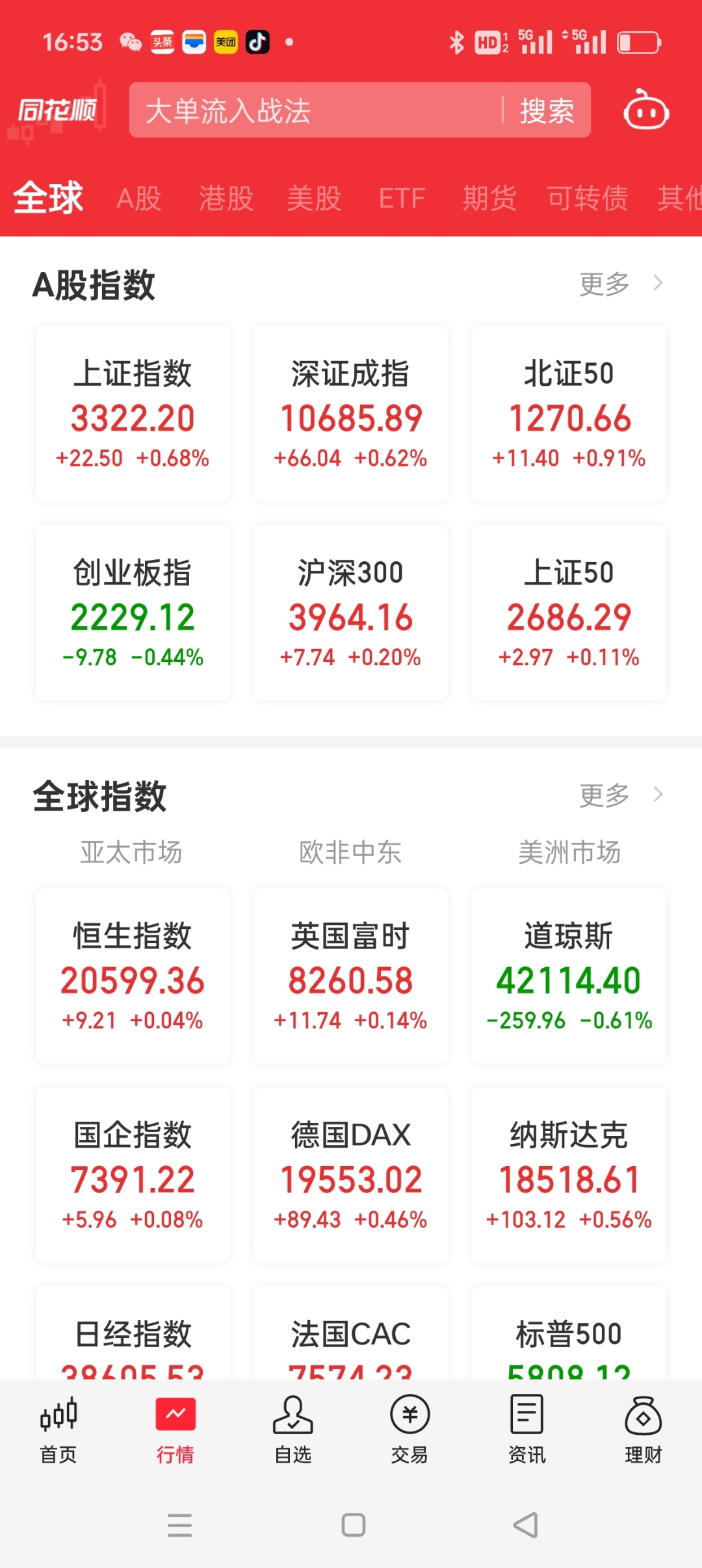Open the 自选 watchlist icon
Image resolution: width=702 pixels, height=1568 pixels.
click(292, 1429)
